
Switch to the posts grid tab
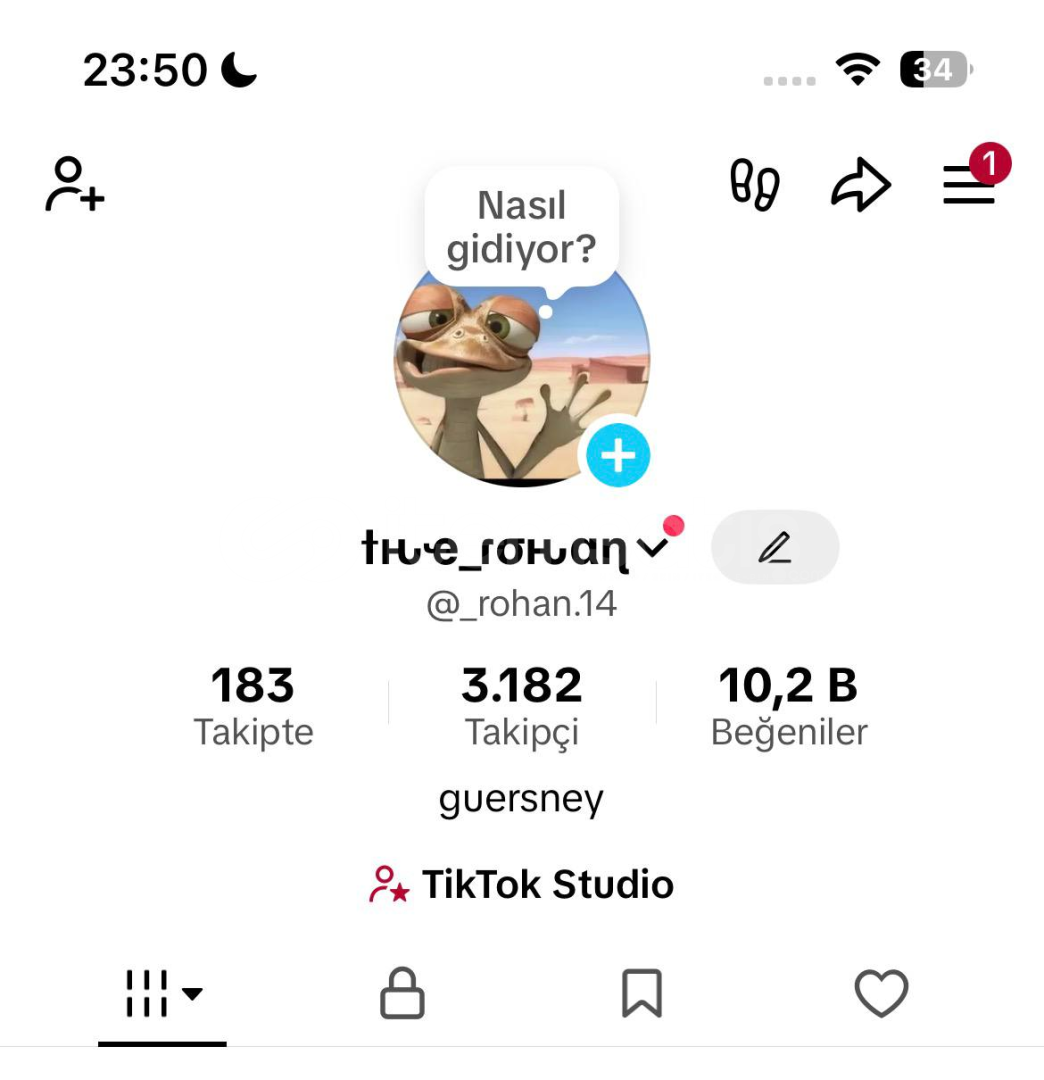162,994
